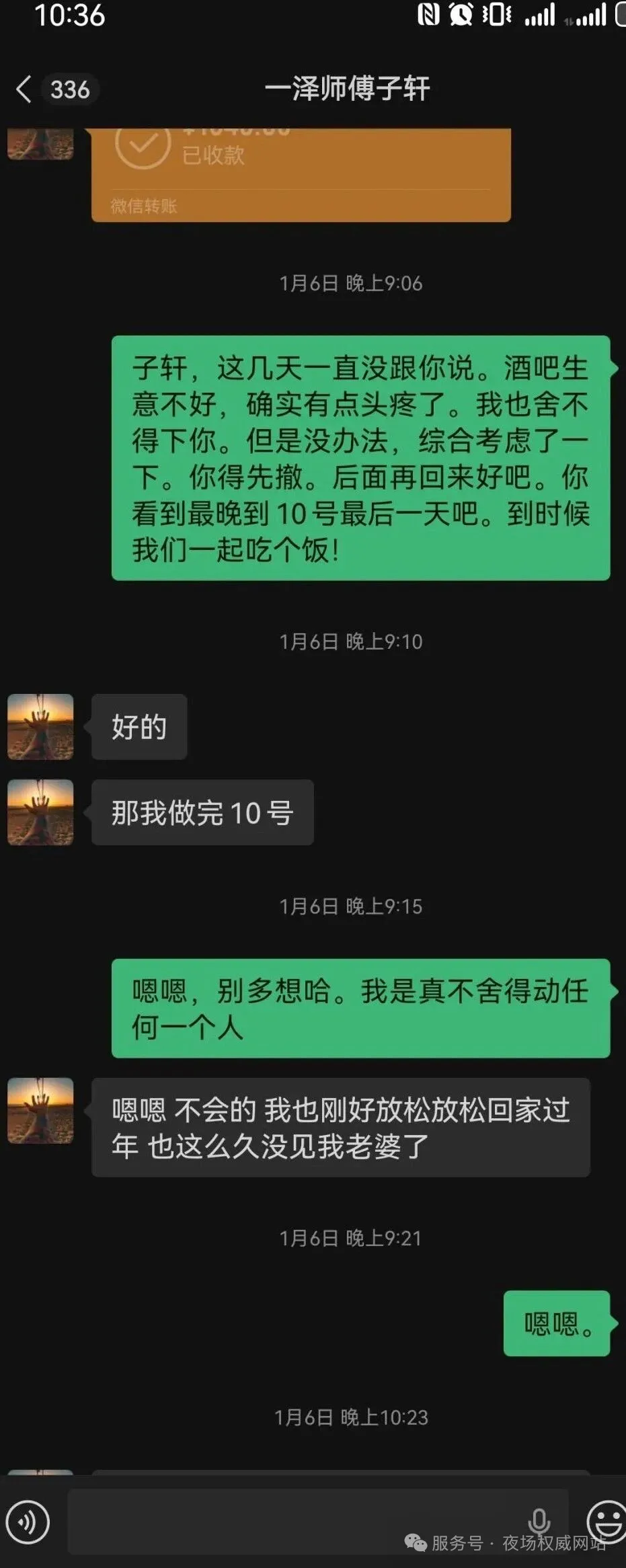Open sender's avatar beside the 好的 message
The width and height of the screenshot is (626, 1568).
[x=40, y=727]
